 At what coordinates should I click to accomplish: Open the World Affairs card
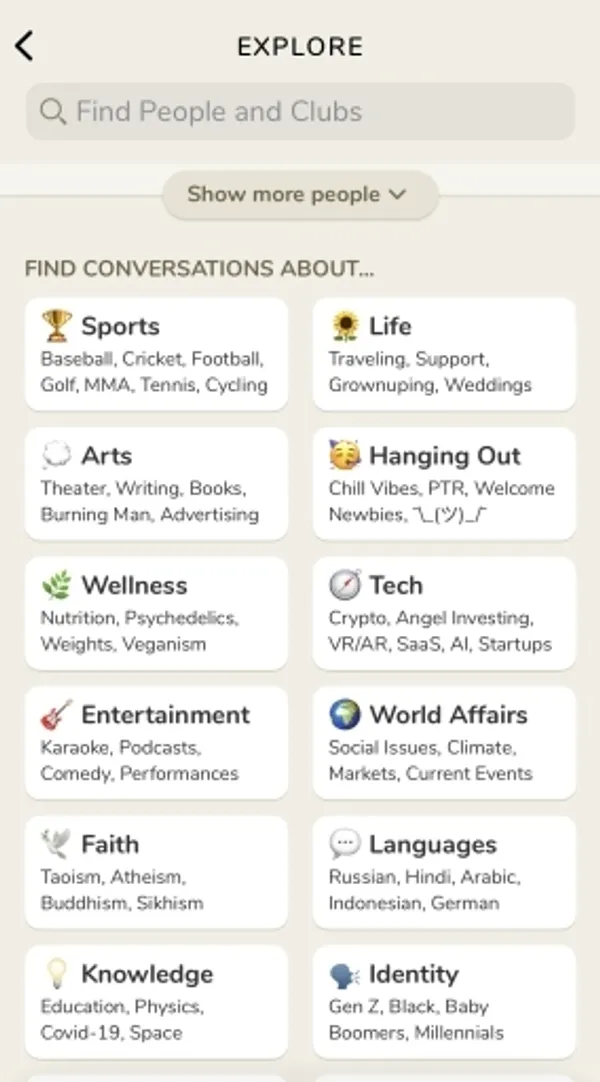444,743
